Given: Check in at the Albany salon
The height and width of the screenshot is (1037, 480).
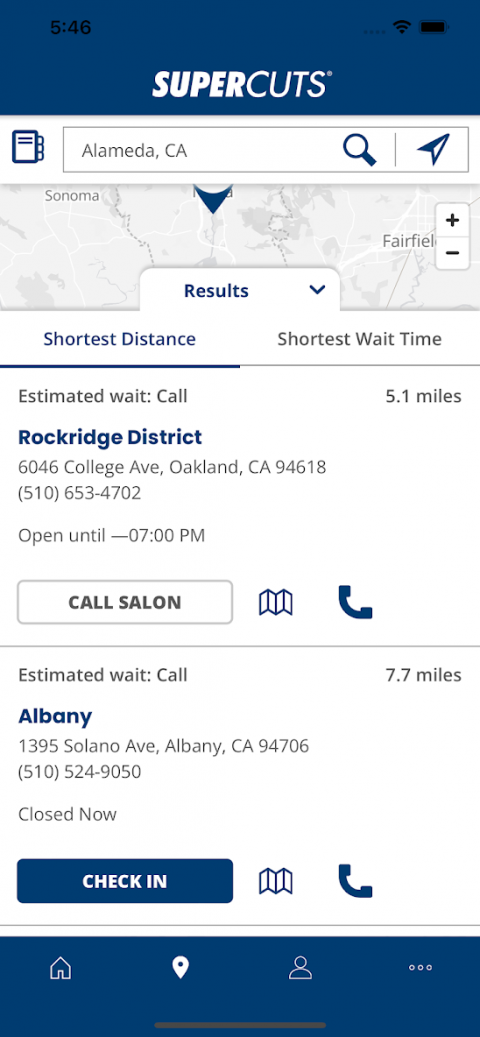Looking at the screenshot, I should [x=125, y=881].
